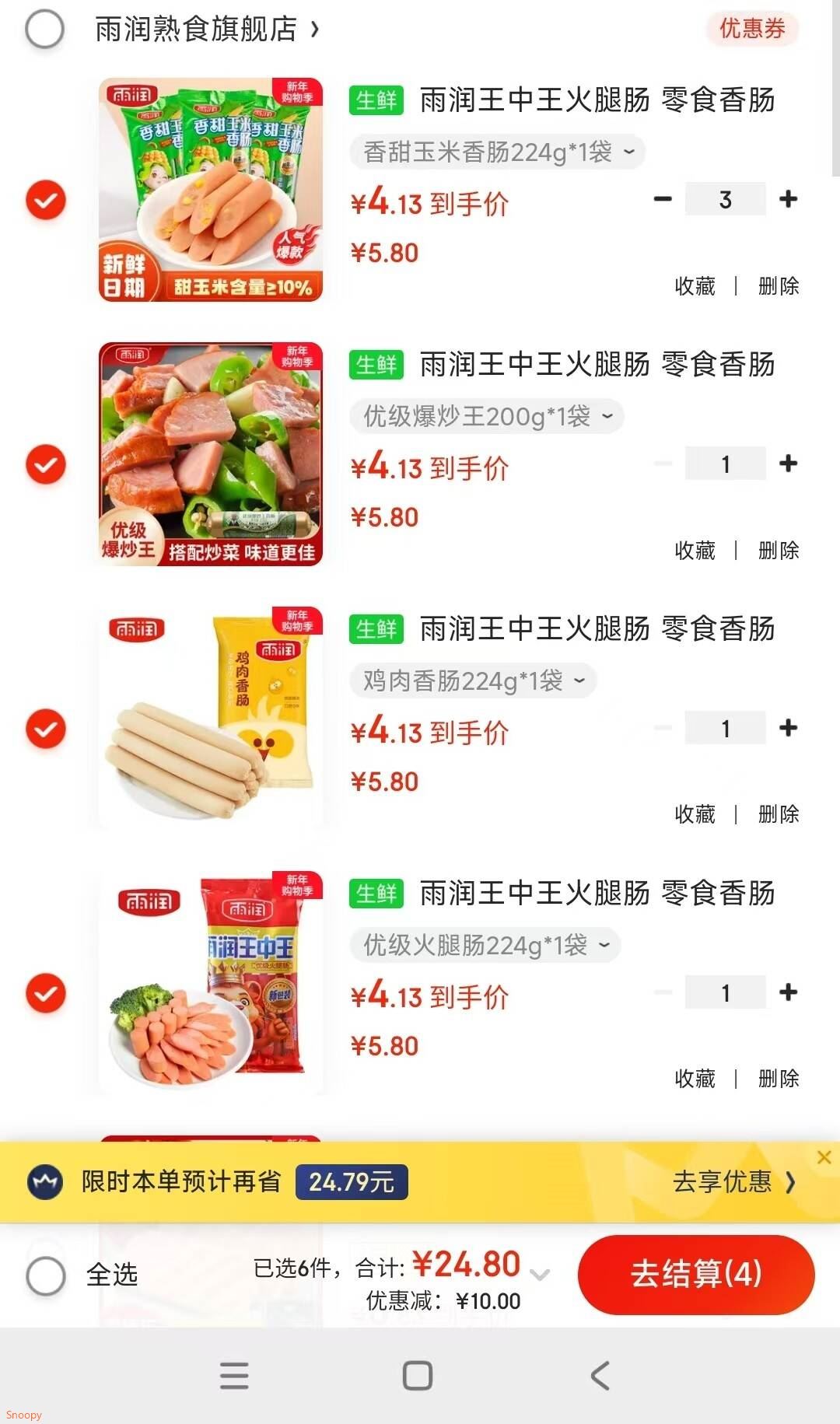Proceed to checkout with 去结算(4)

point(695,1275)
